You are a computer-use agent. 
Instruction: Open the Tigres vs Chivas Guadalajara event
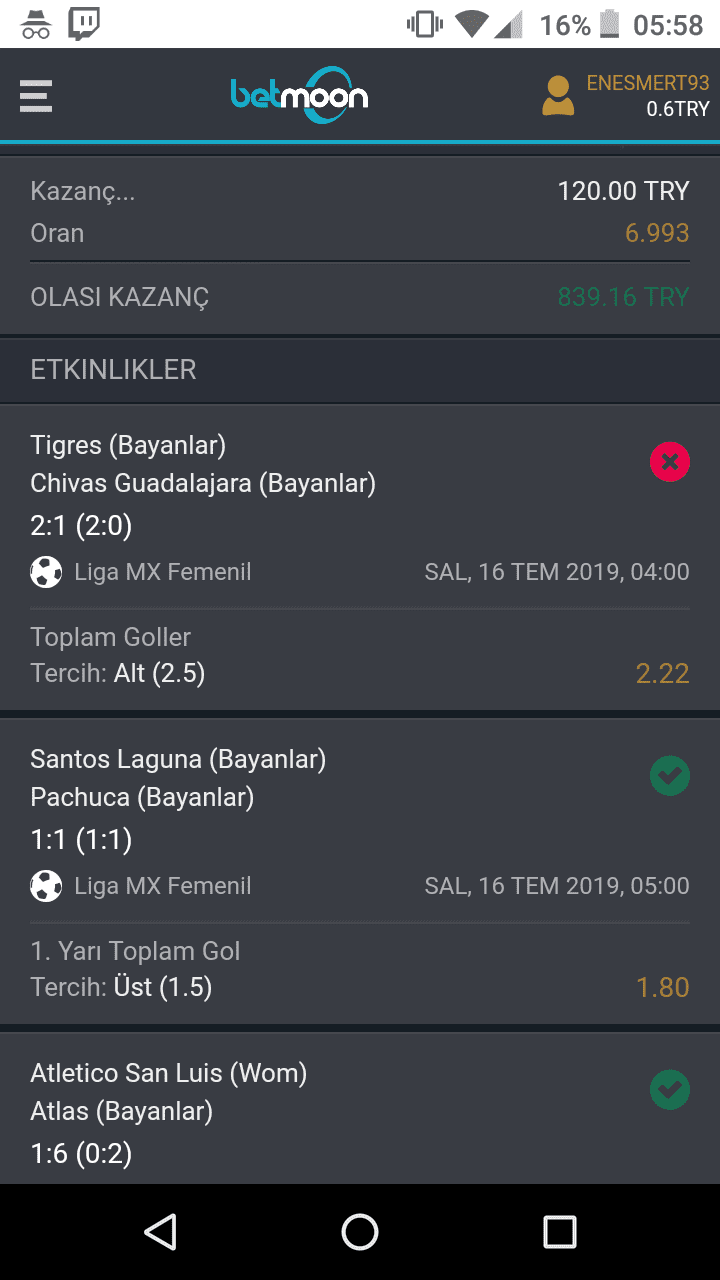tap(360, 558)
